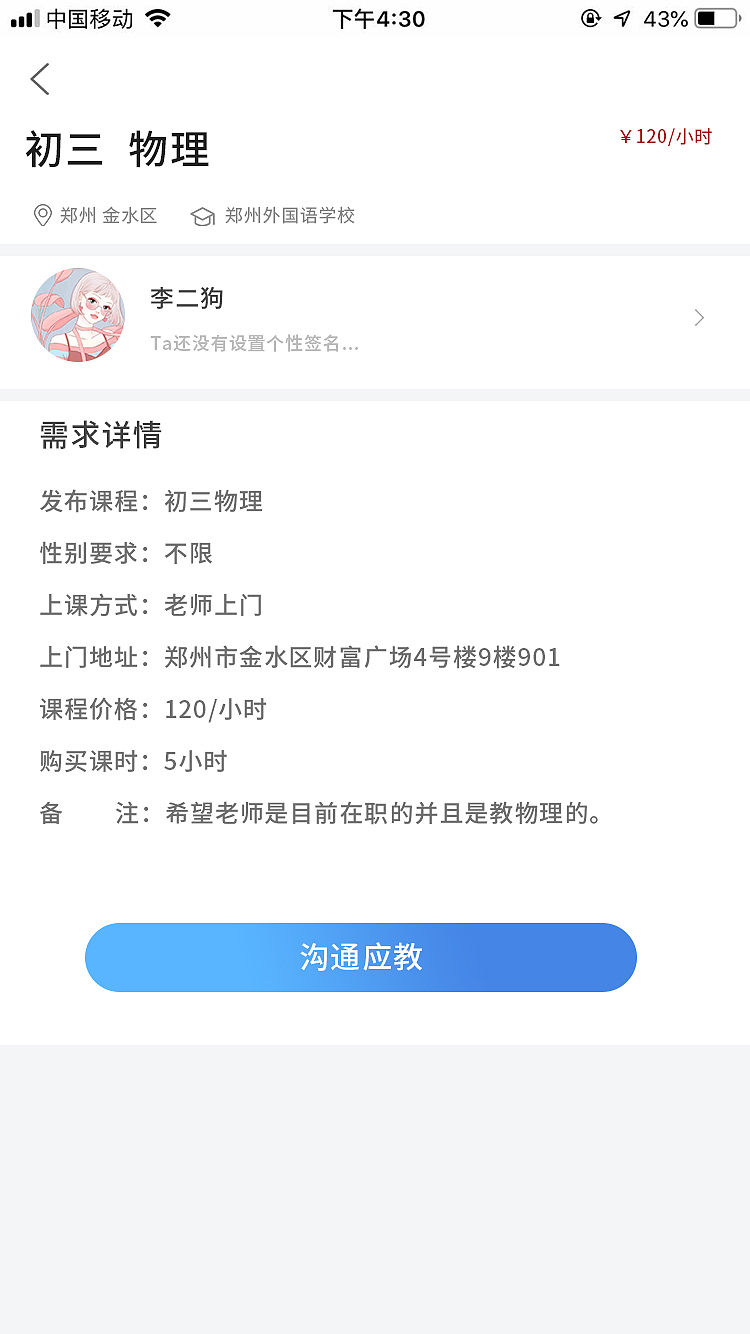Open the ¥120/小时 price link
This screenshot has height=1334, width=750.
coord(665,136)
